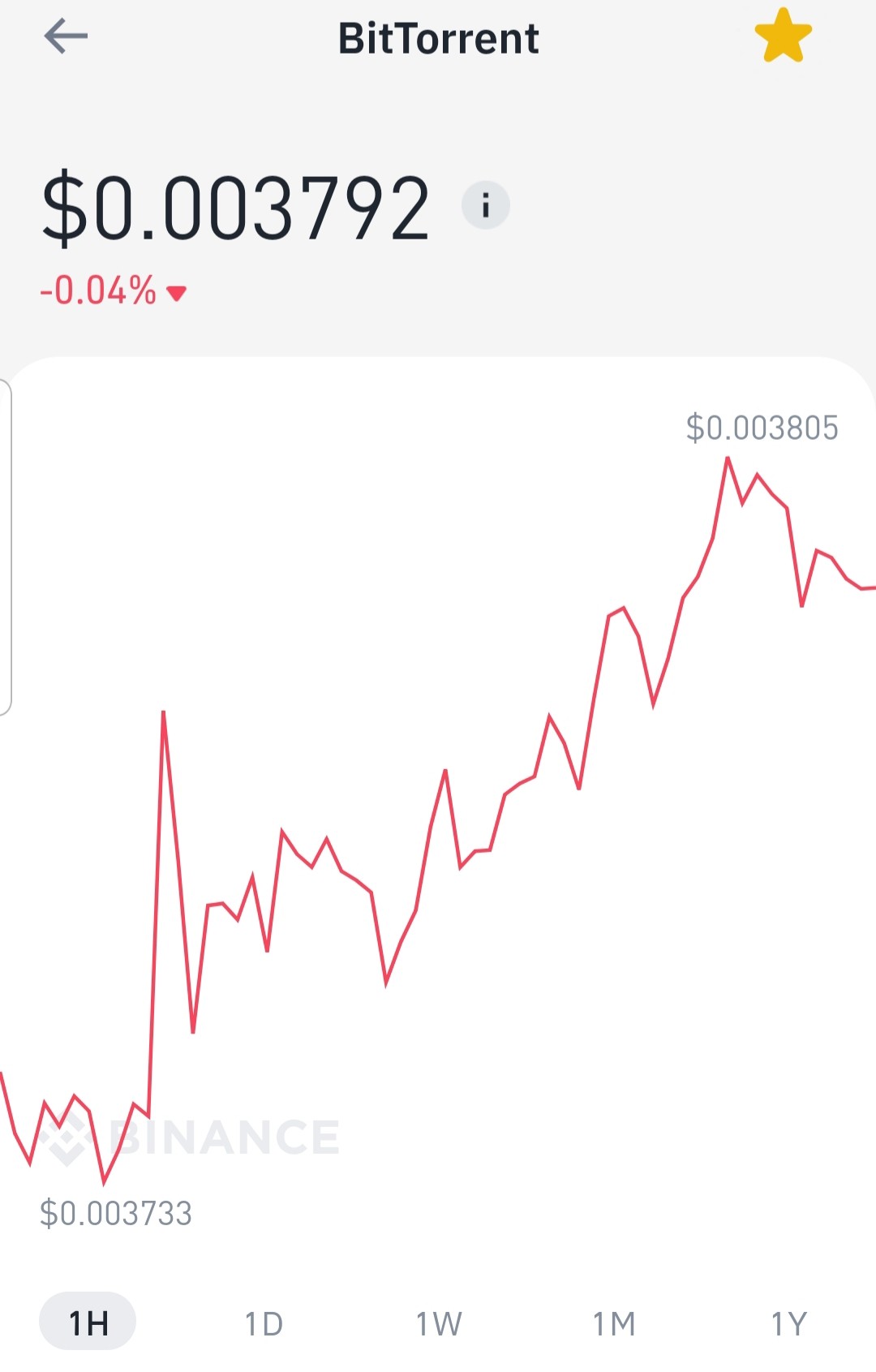Go back using the top-left arrow
Viewport: 876px width, 1372px height.
(x=66, y=37)
